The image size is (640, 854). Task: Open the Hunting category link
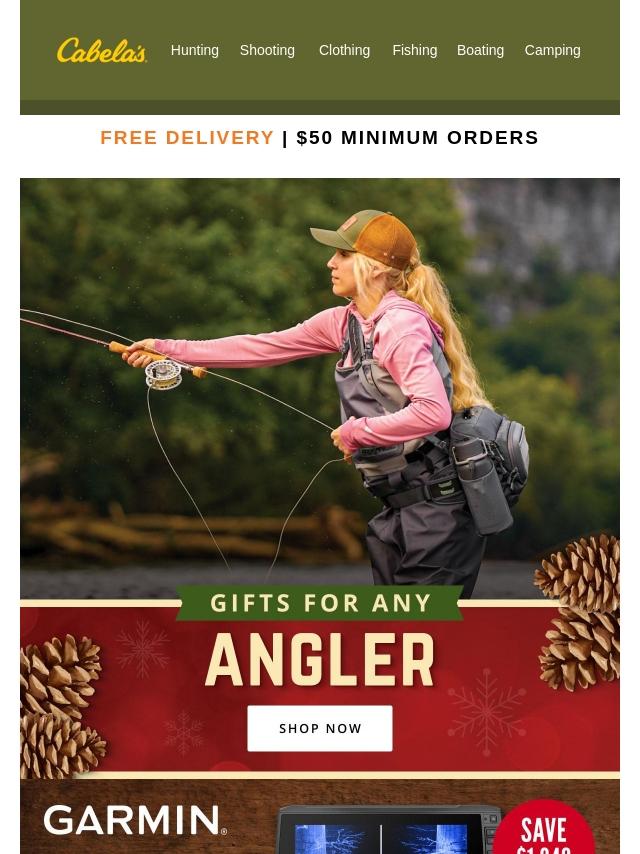[194, 50]
